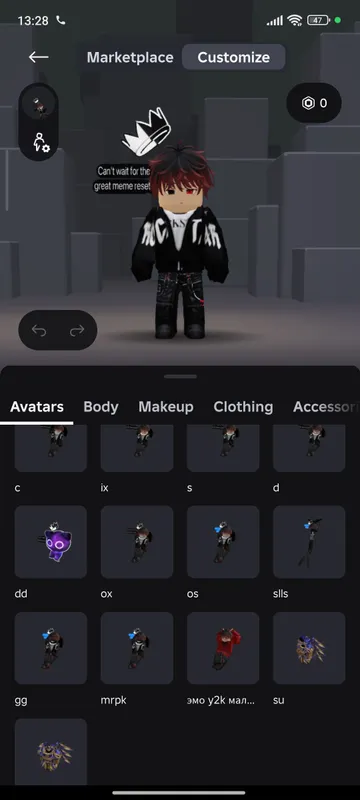Viewport: 360px width, 800px height.
Task: Choose the saved avatar named os
Action: pyautogui.click(x=223, y=542)
